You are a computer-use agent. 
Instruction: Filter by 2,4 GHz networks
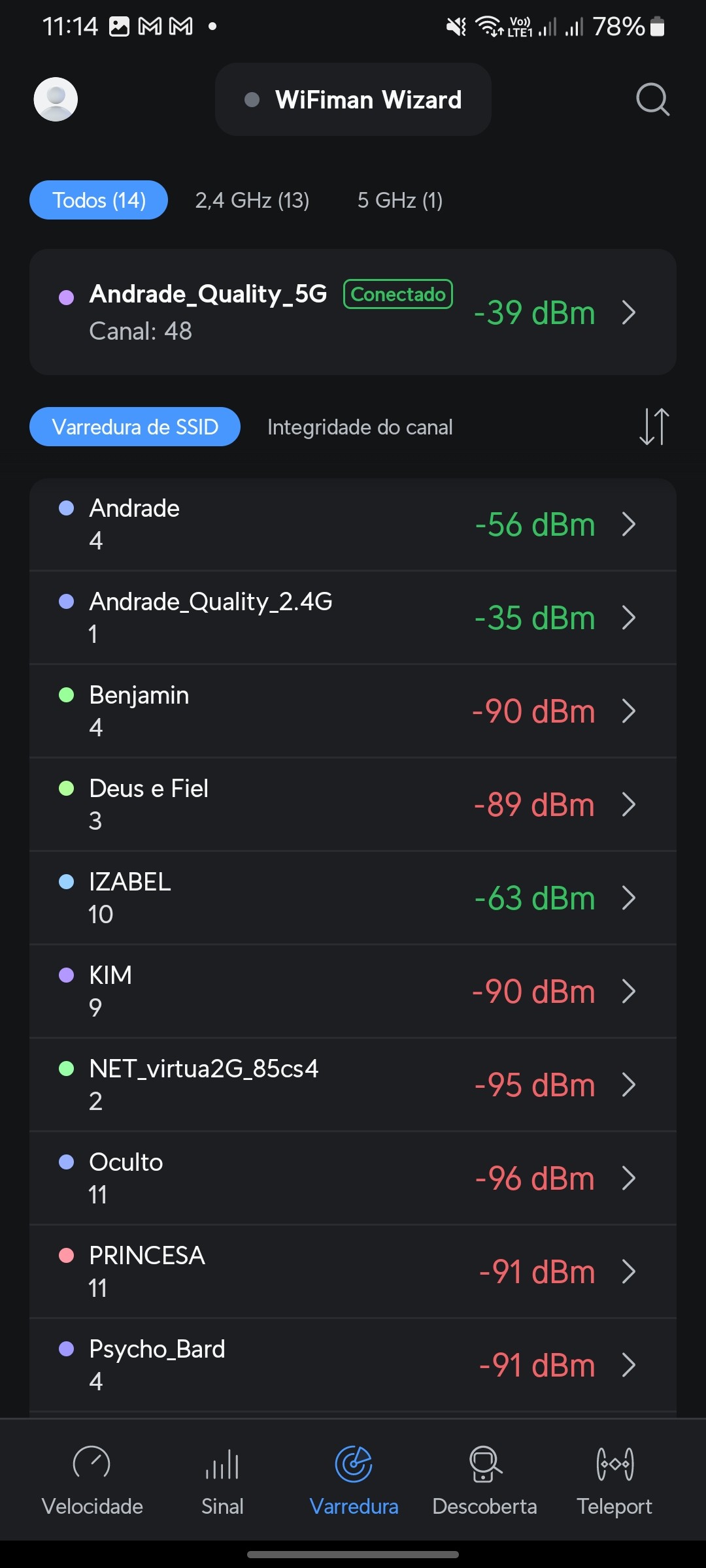click(x=252, y=200)
